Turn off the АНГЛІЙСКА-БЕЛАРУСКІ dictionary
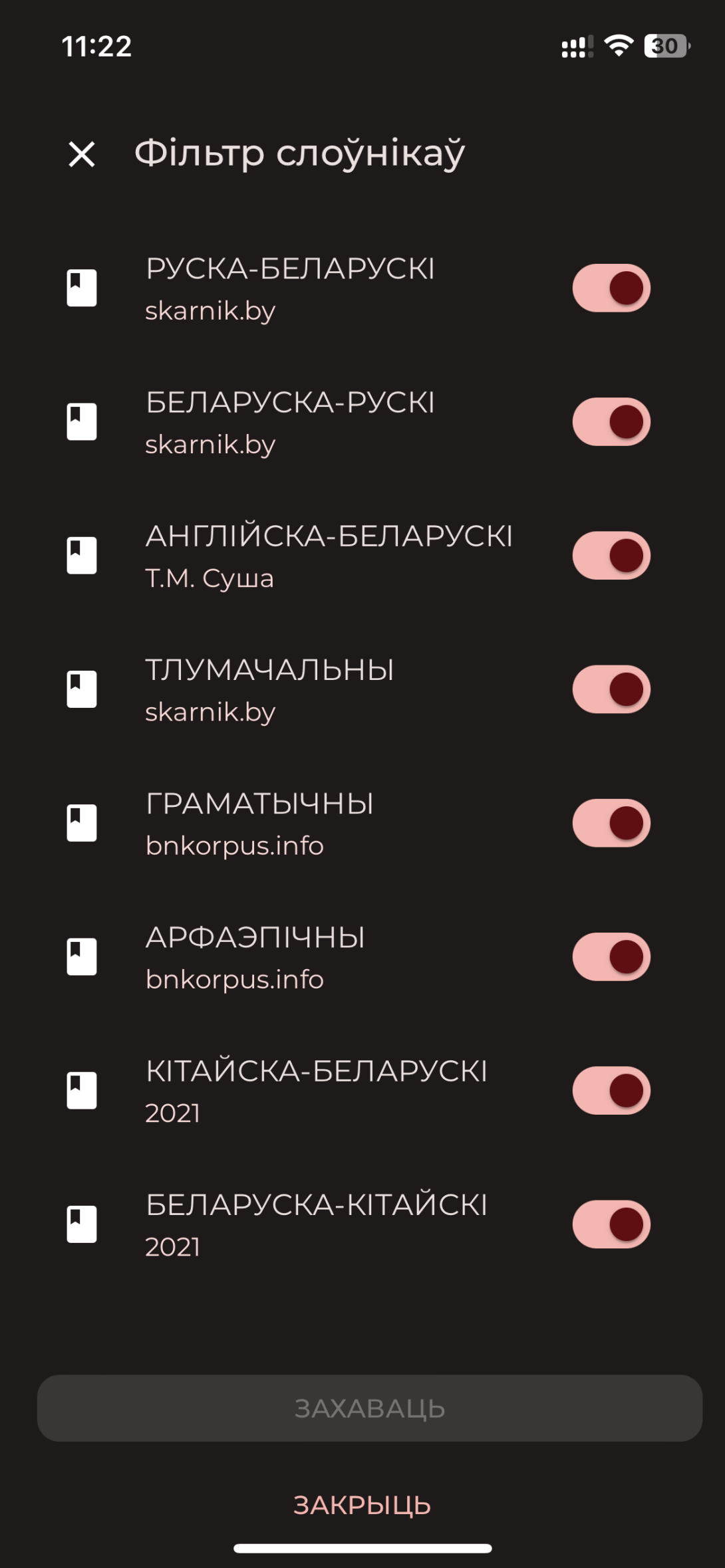 coord(611,556)
